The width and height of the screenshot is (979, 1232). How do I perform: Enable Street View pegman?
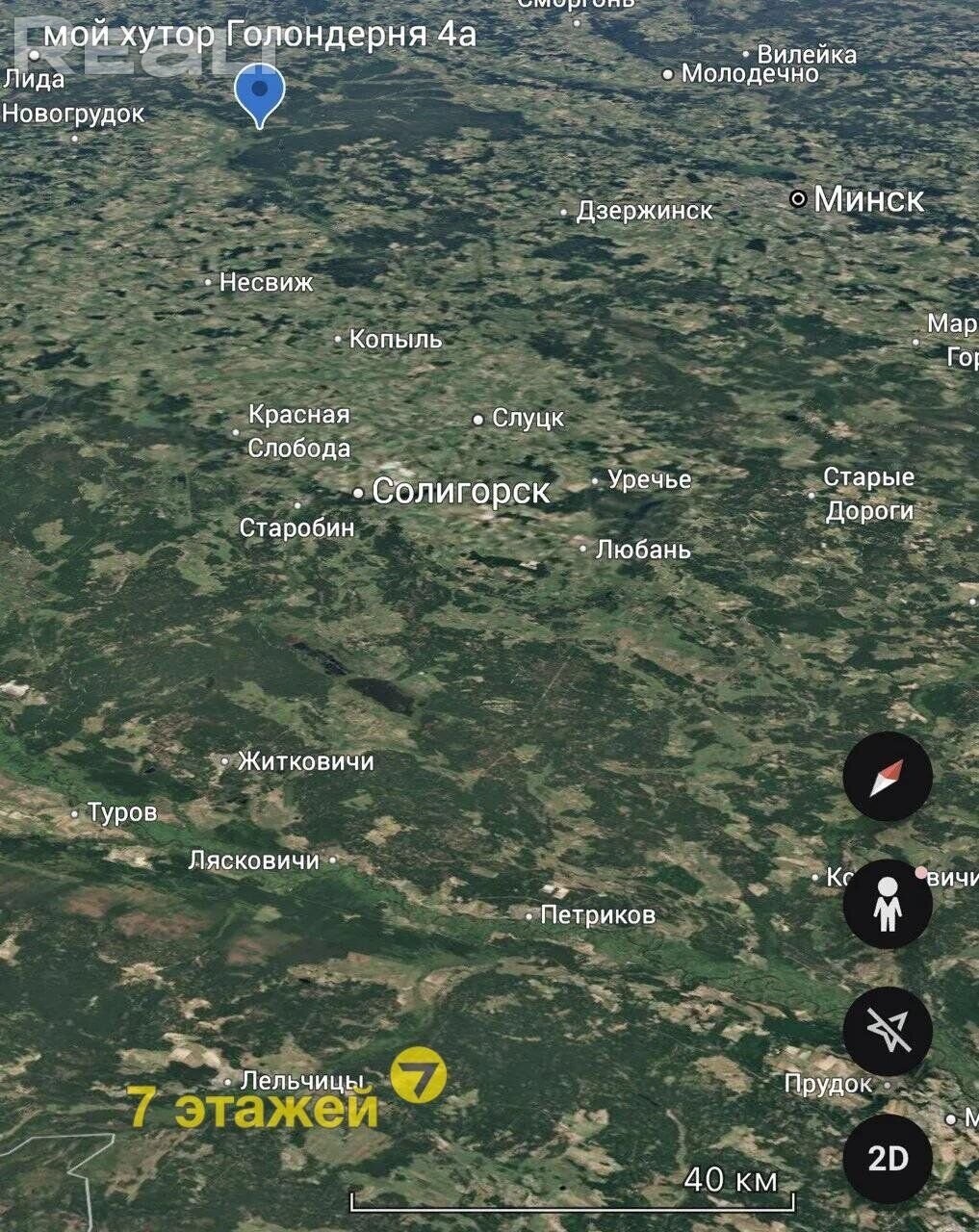click(x=888, y=904)
